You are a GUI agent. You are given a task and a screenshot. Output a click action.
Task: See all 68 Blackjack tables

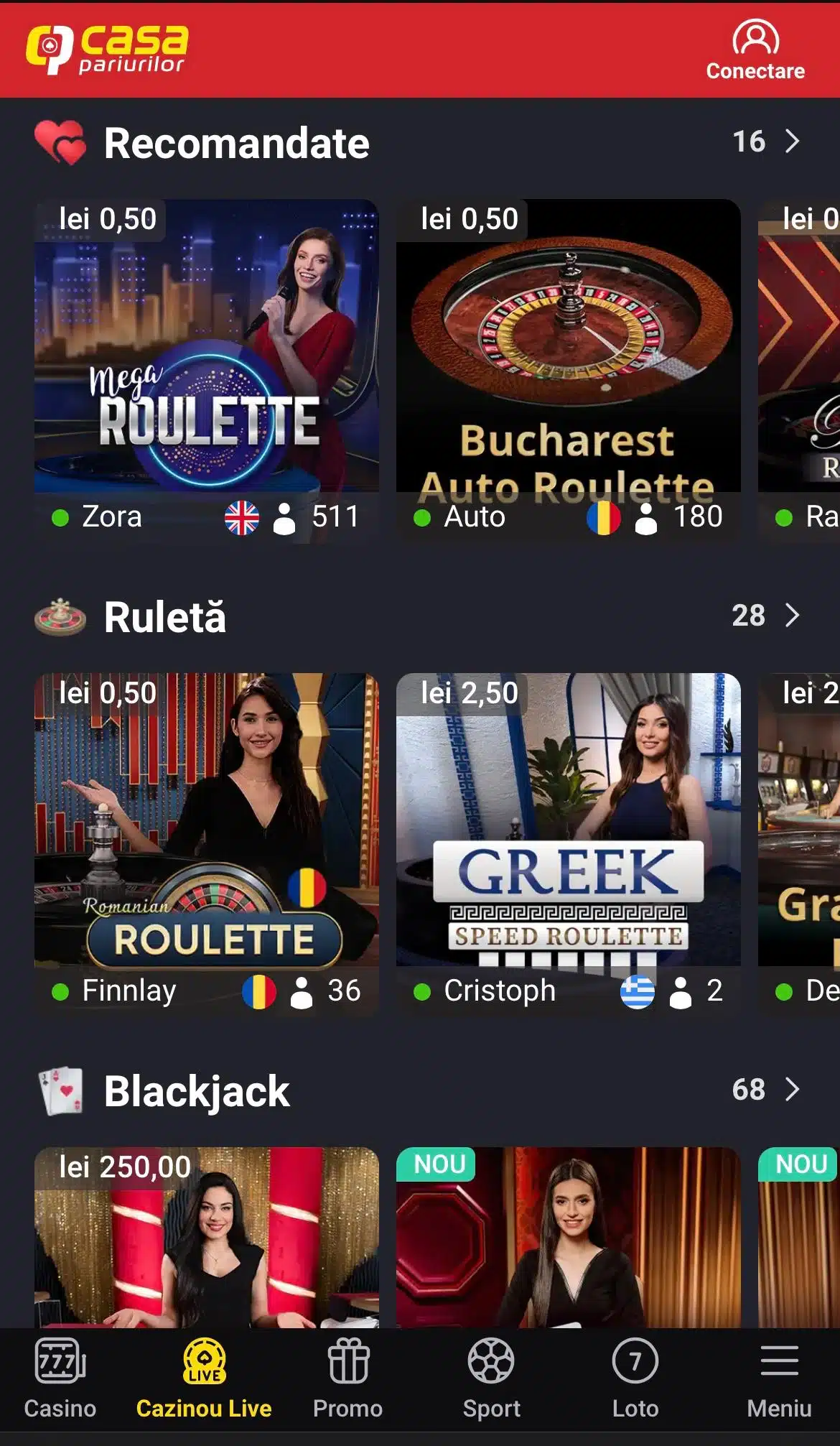[766, 1090]
